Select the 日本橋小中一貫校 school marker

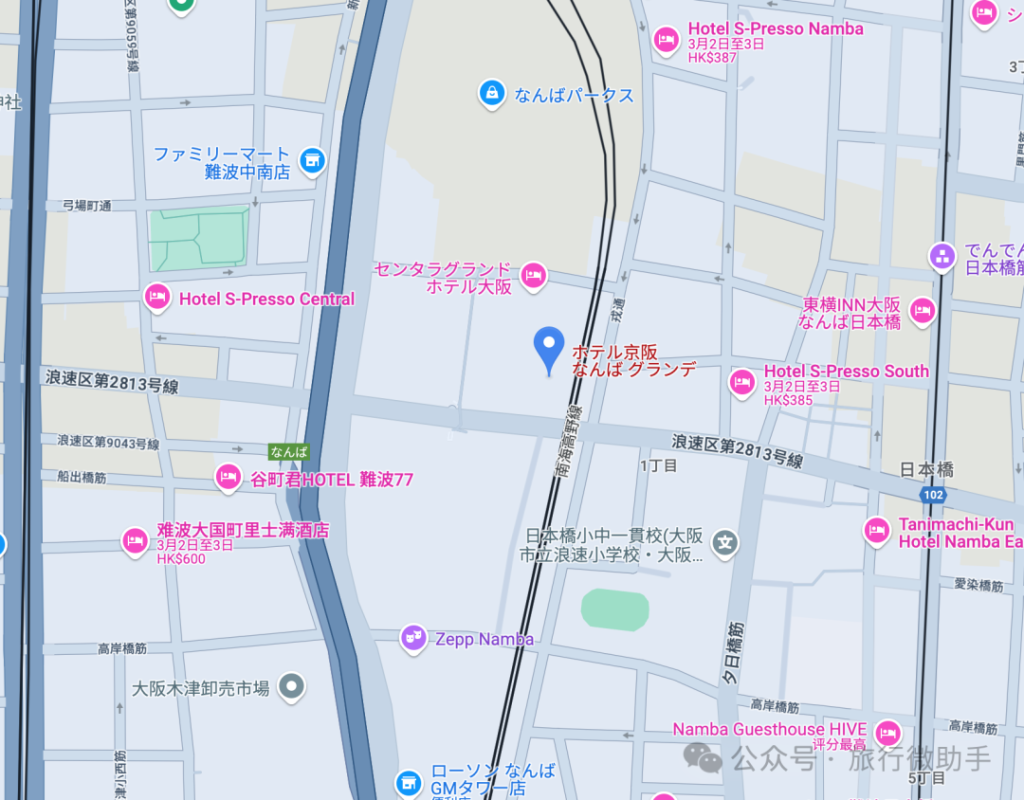point(725,544)
